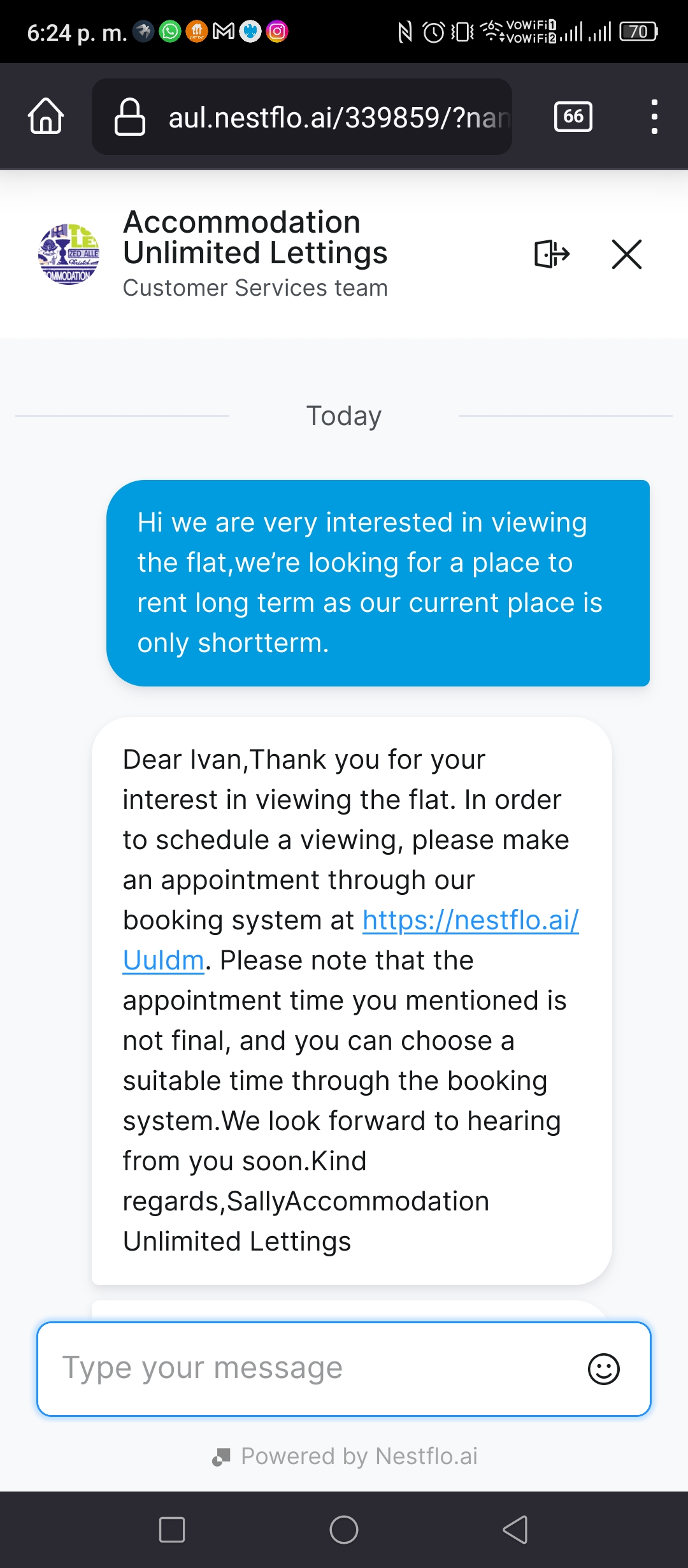Tap the chat exit icon in the header

[x=552, y=254]
